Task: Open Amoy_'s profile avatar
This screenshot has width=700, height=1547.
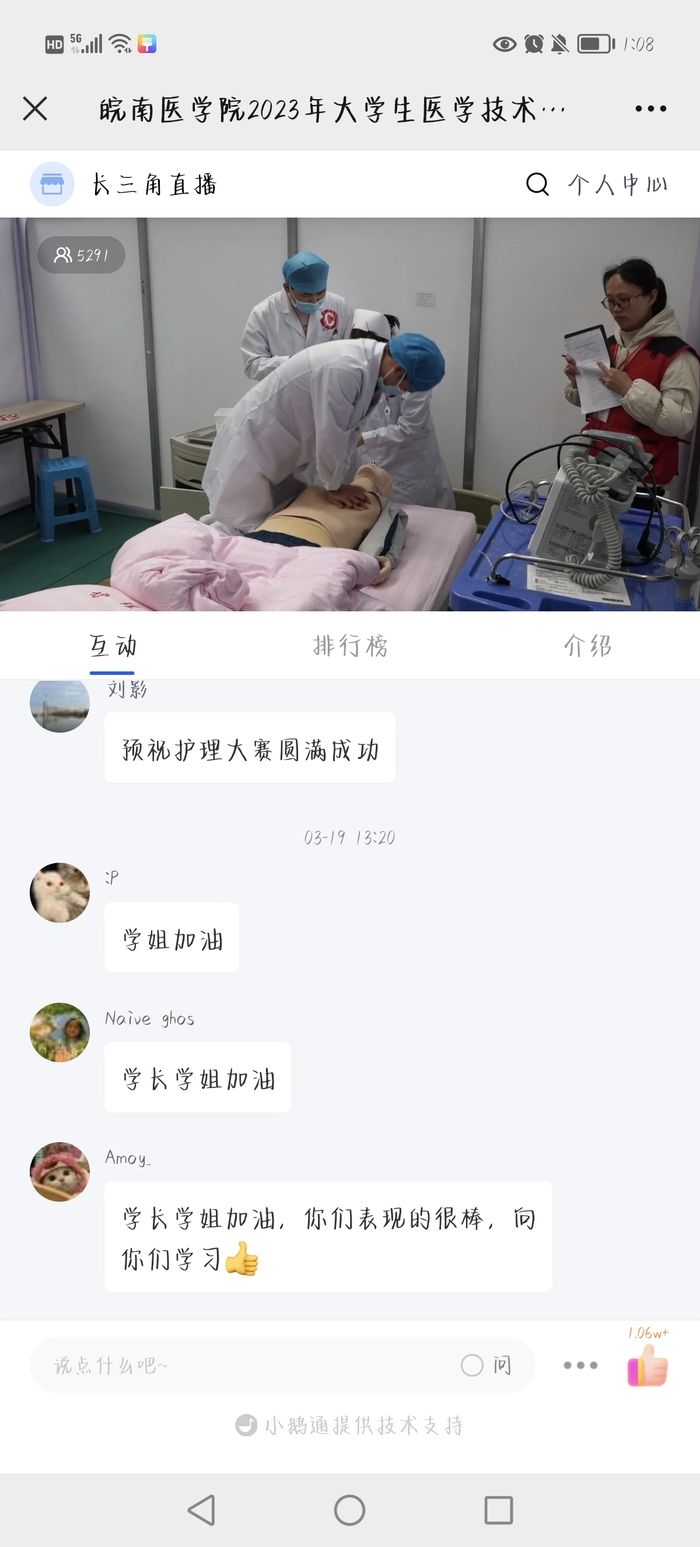Action: tap(60, 1172)
